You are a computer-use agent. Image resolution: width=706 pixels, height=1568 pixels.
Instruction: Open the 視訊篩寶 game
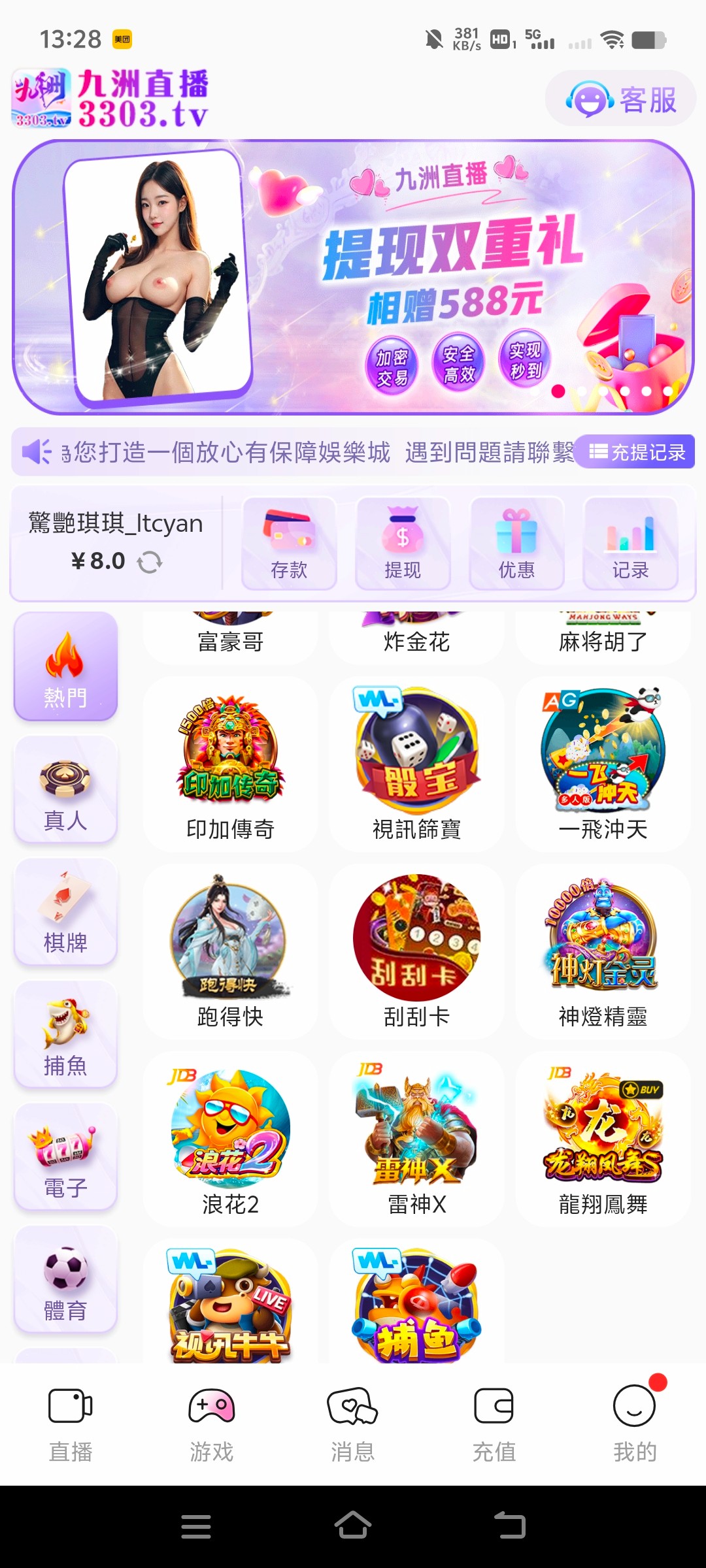[x=417, y=764]
